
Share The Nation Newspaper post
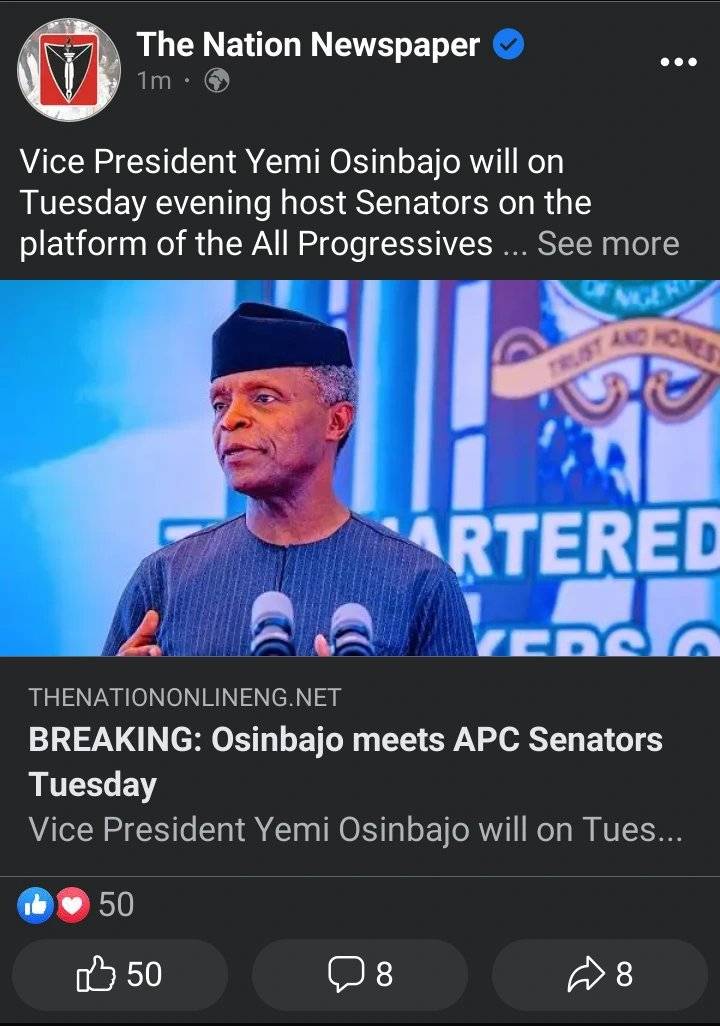pyautogui.click(x=600, y=974)
